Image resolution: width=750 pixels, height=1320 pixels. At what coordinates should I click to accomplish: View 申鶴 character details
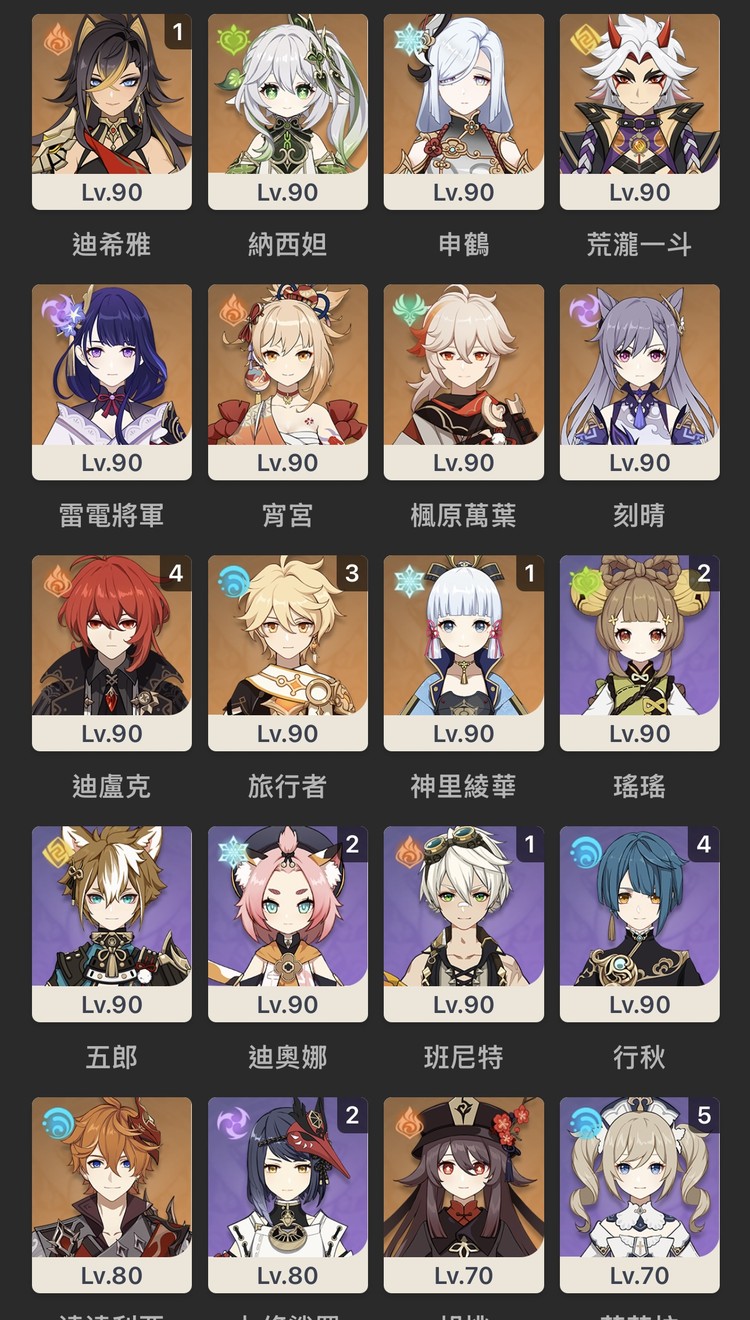click(464, 110)
